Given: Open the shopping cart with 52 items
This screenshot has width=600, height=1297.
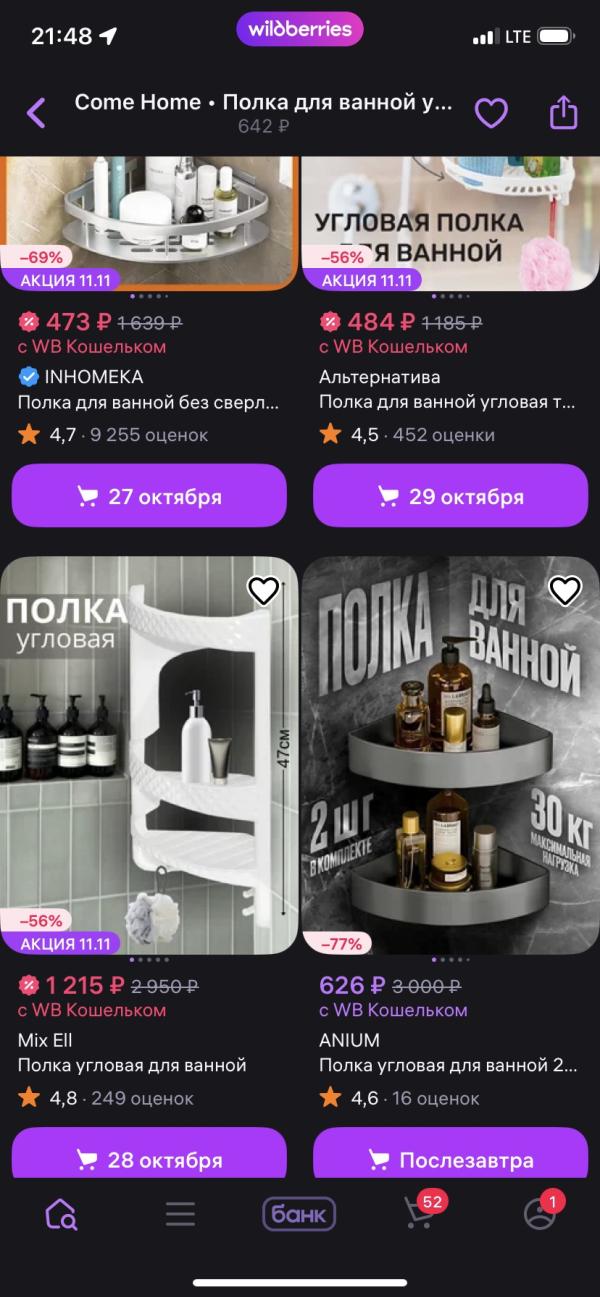Looking at the screenshot, I should point(419,1214).
